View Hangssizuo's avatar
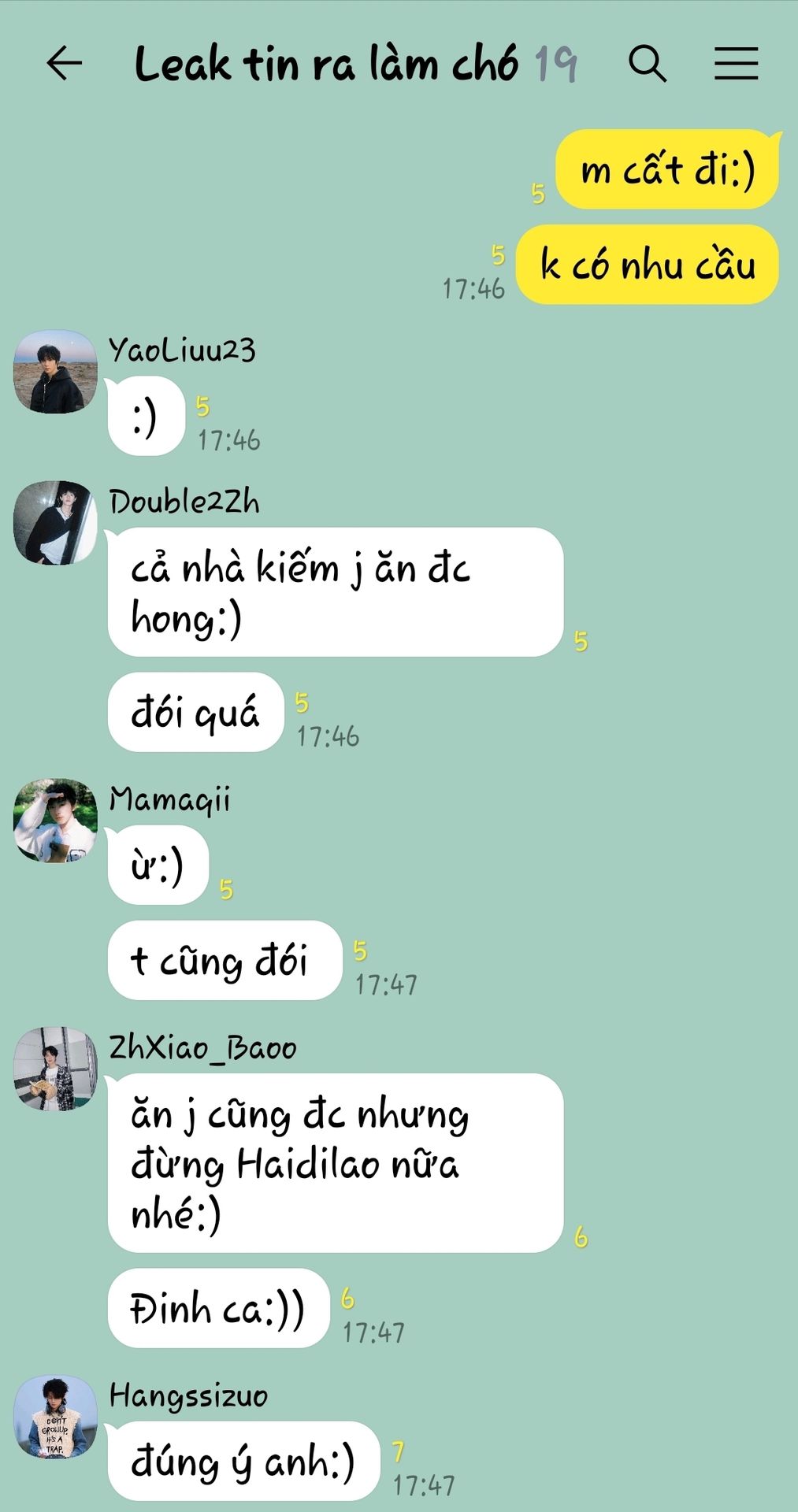 pyautogui.click(x=55, y=1417)
